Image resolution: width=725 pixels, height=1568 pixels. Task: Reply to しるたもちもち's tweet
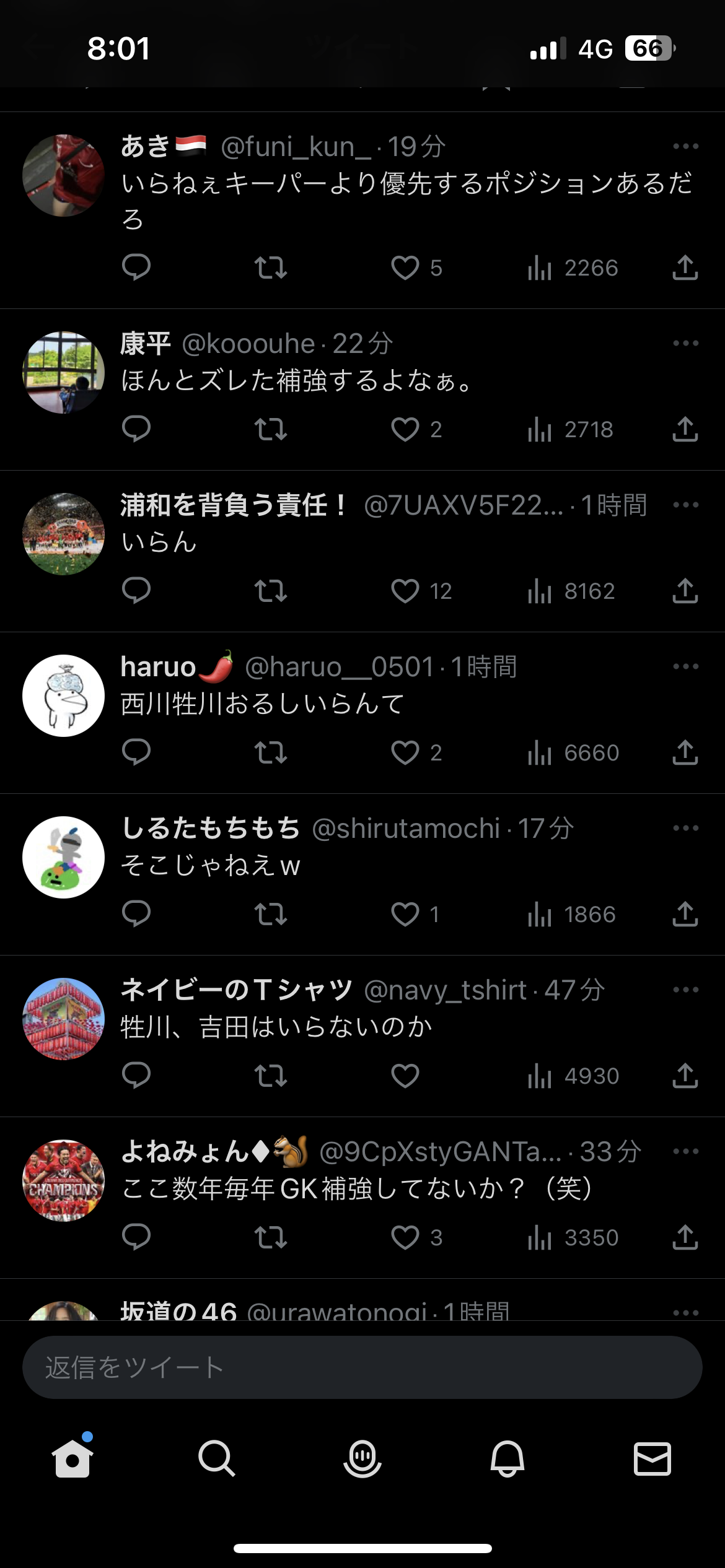pos(136,913)
